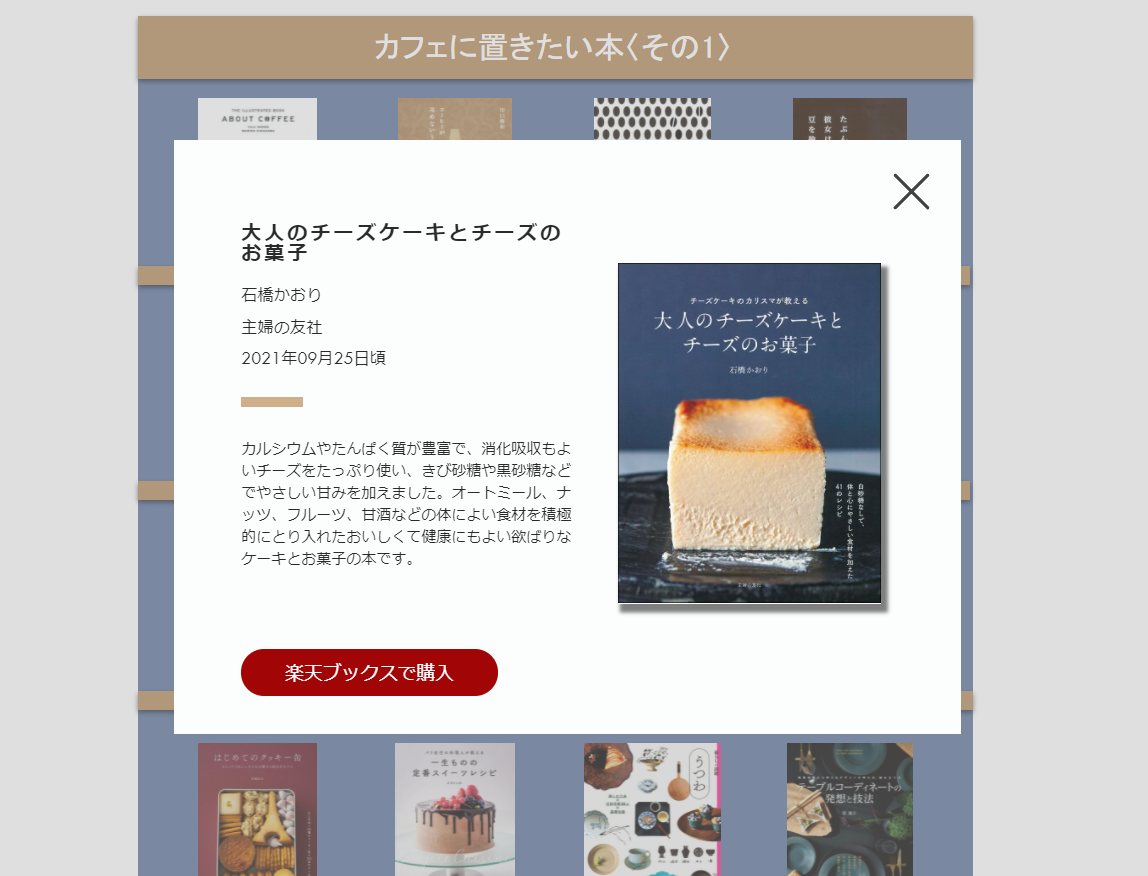This screenshot has height=876, width=1148.
Task: Close the book detail popup
Action: pyautogui.click(x=911, y=192)
